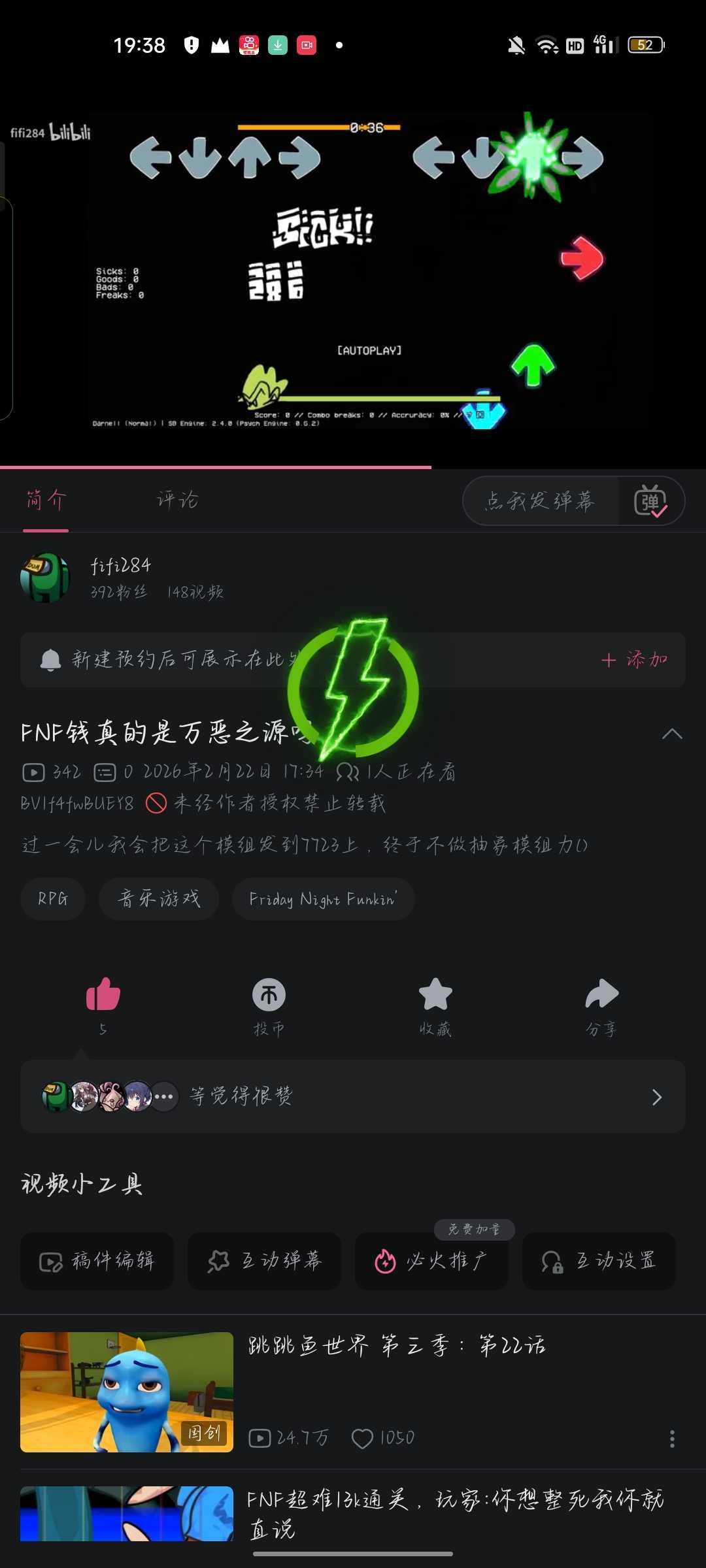Image resolution: width=706 pixels, height=1568 pixels.
Task: Open more options for 跳跳鱼世界 video
Action: tap(671, 1439)
